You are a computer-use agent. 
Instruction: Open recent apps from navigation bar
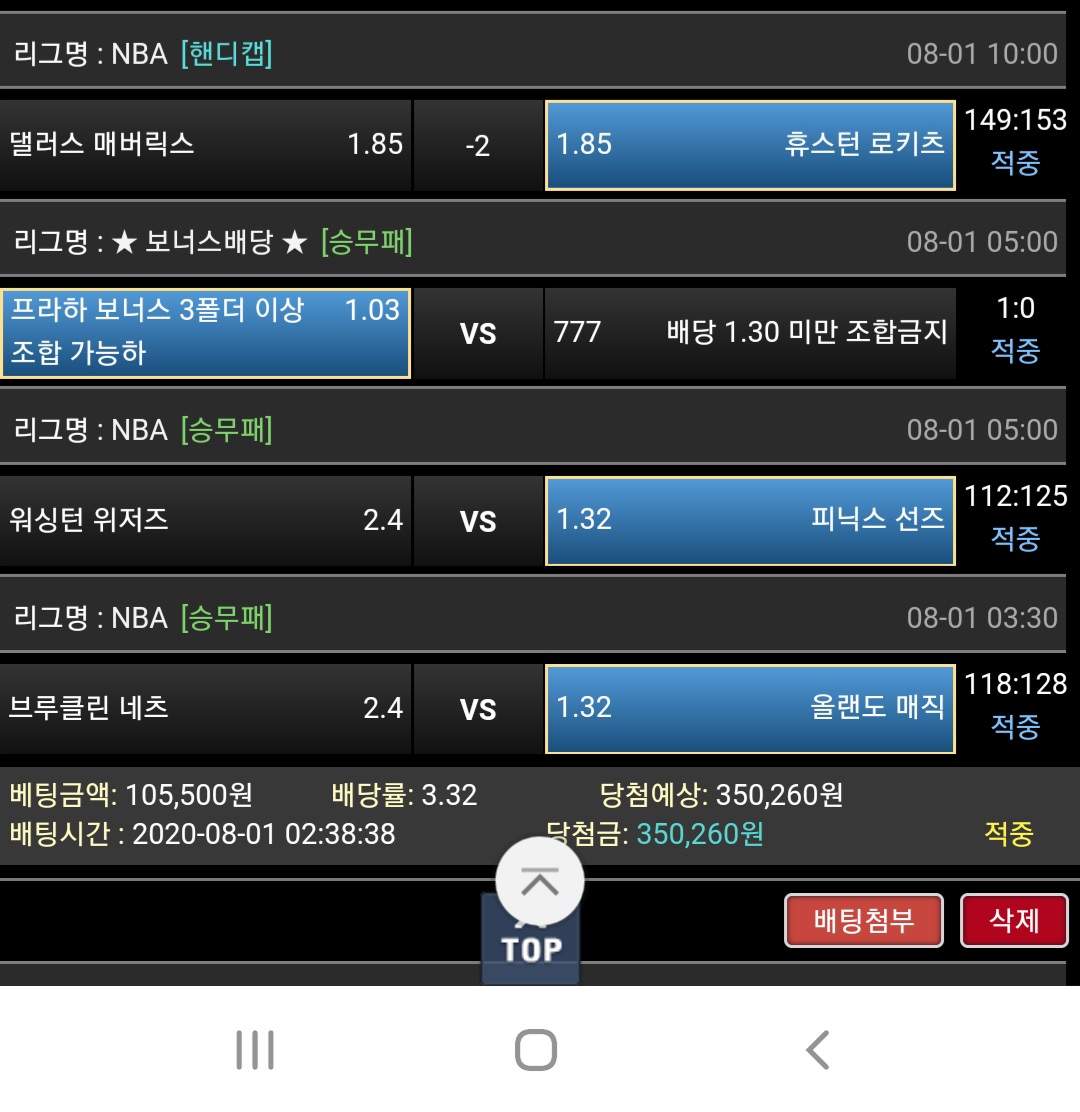(255, 1050)
